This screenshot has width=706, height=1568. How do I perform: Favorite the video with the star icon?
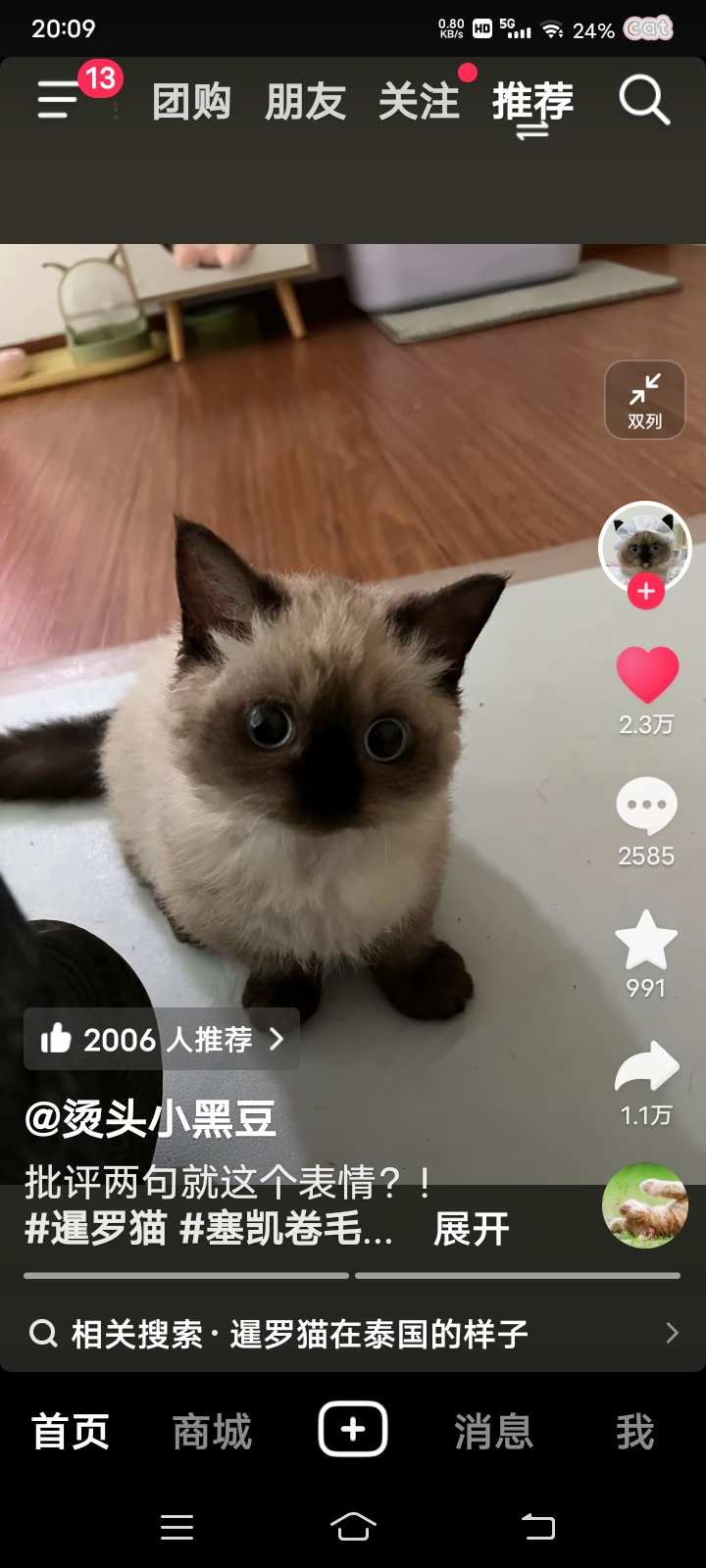click(x=646, y=941)
